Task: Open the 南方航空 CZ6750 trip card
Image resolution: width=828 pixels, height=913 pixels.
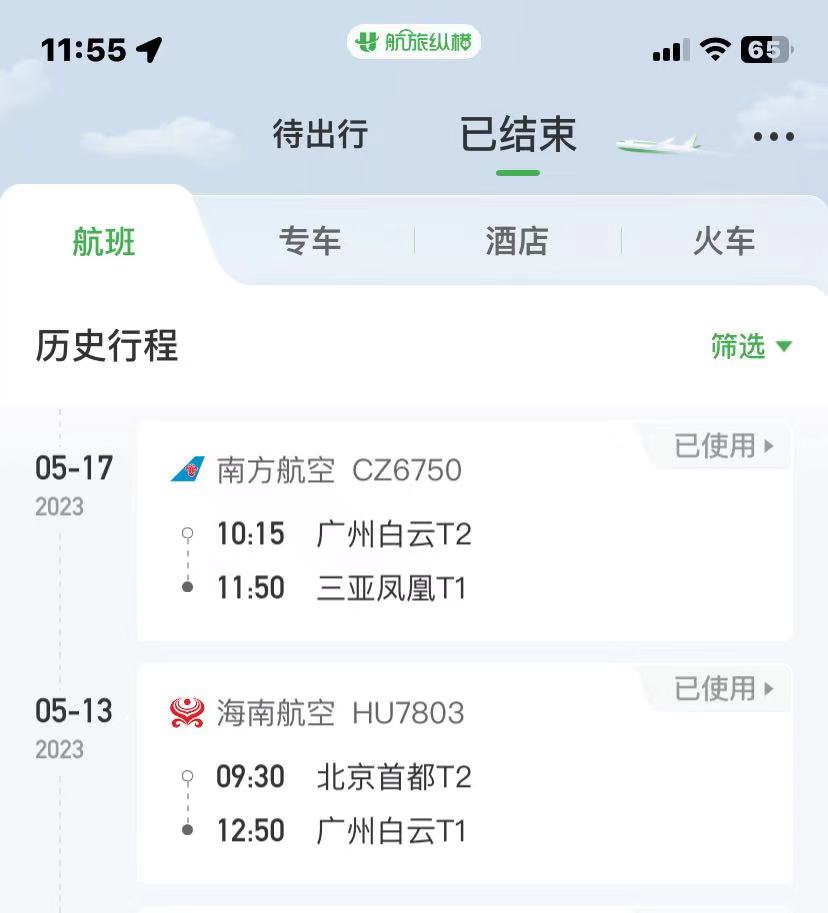Action: tap(465, 531)
